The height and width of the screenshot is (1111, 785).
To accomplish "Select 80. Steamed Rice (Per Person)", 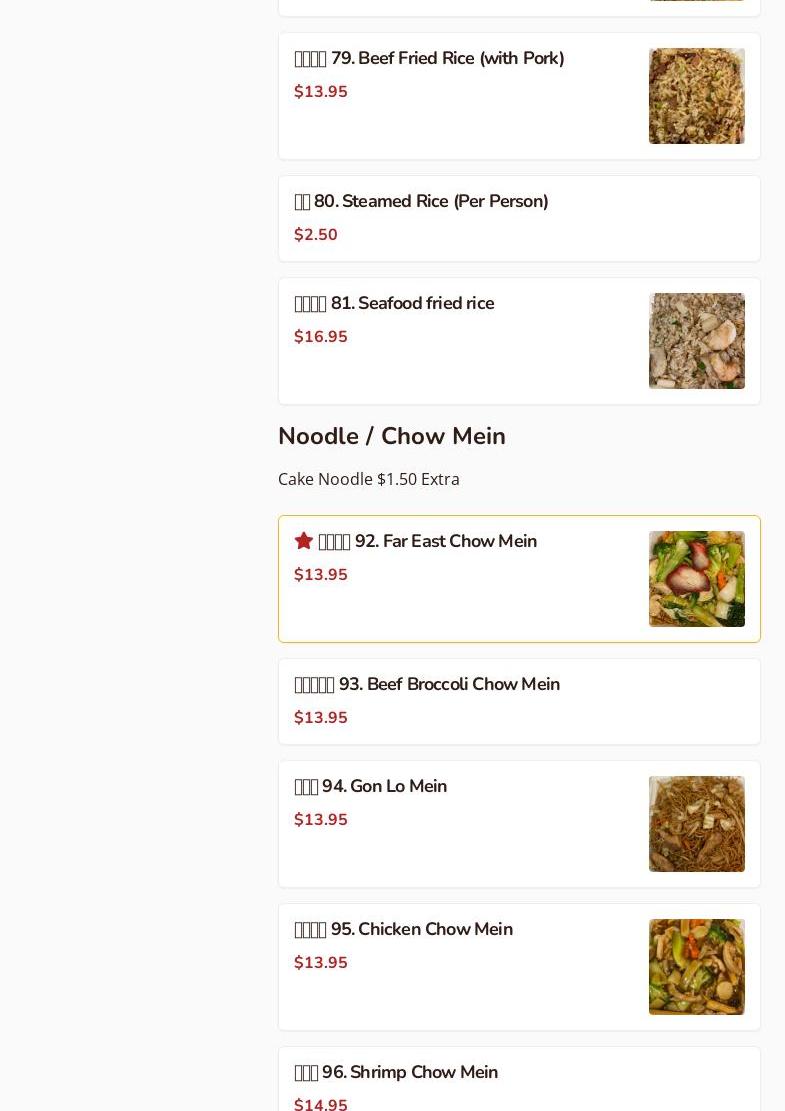I will coord(431,202).
